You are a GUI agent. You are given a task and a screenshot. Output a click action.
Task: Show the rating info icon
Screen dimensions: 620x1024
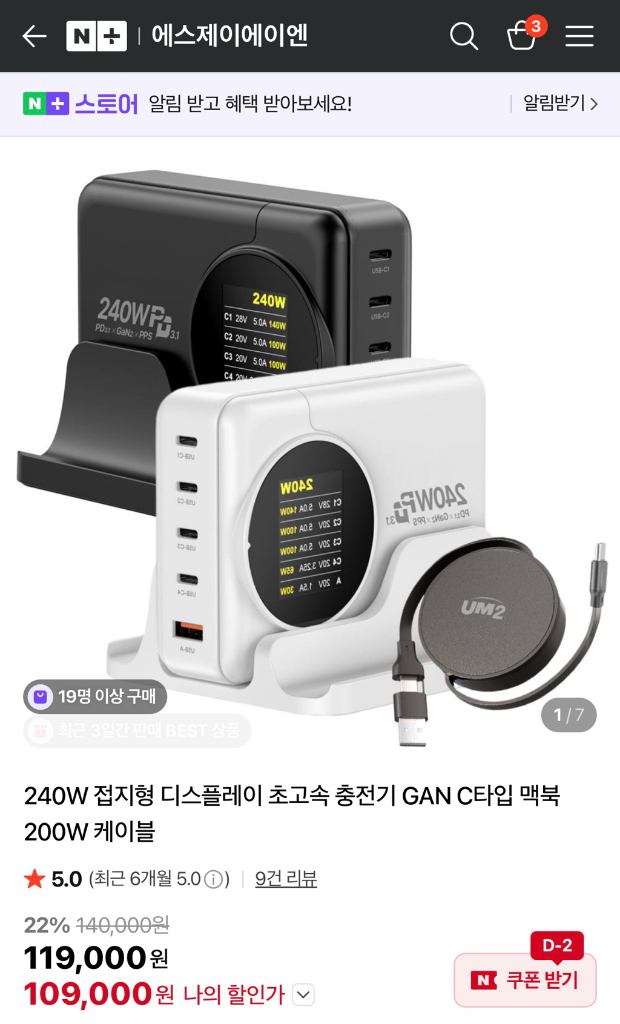pos(213,880)
